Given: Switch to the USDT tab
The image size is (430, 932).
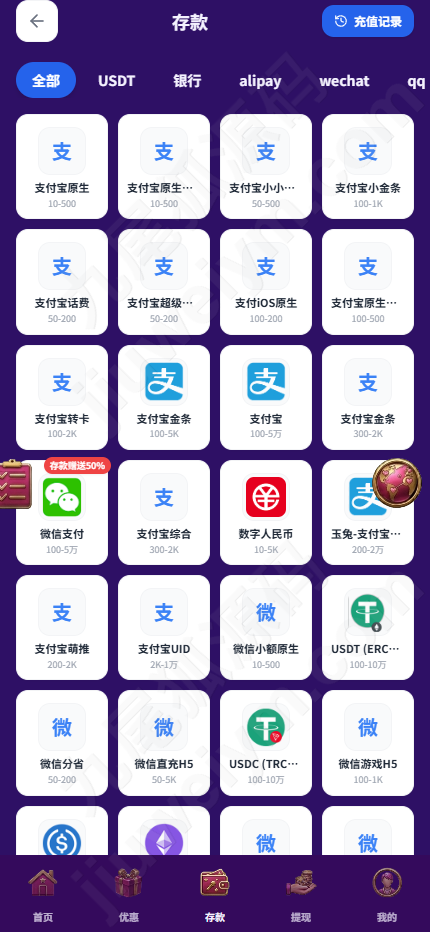Looking at the screenshot, I should click(x=117, y=80).
